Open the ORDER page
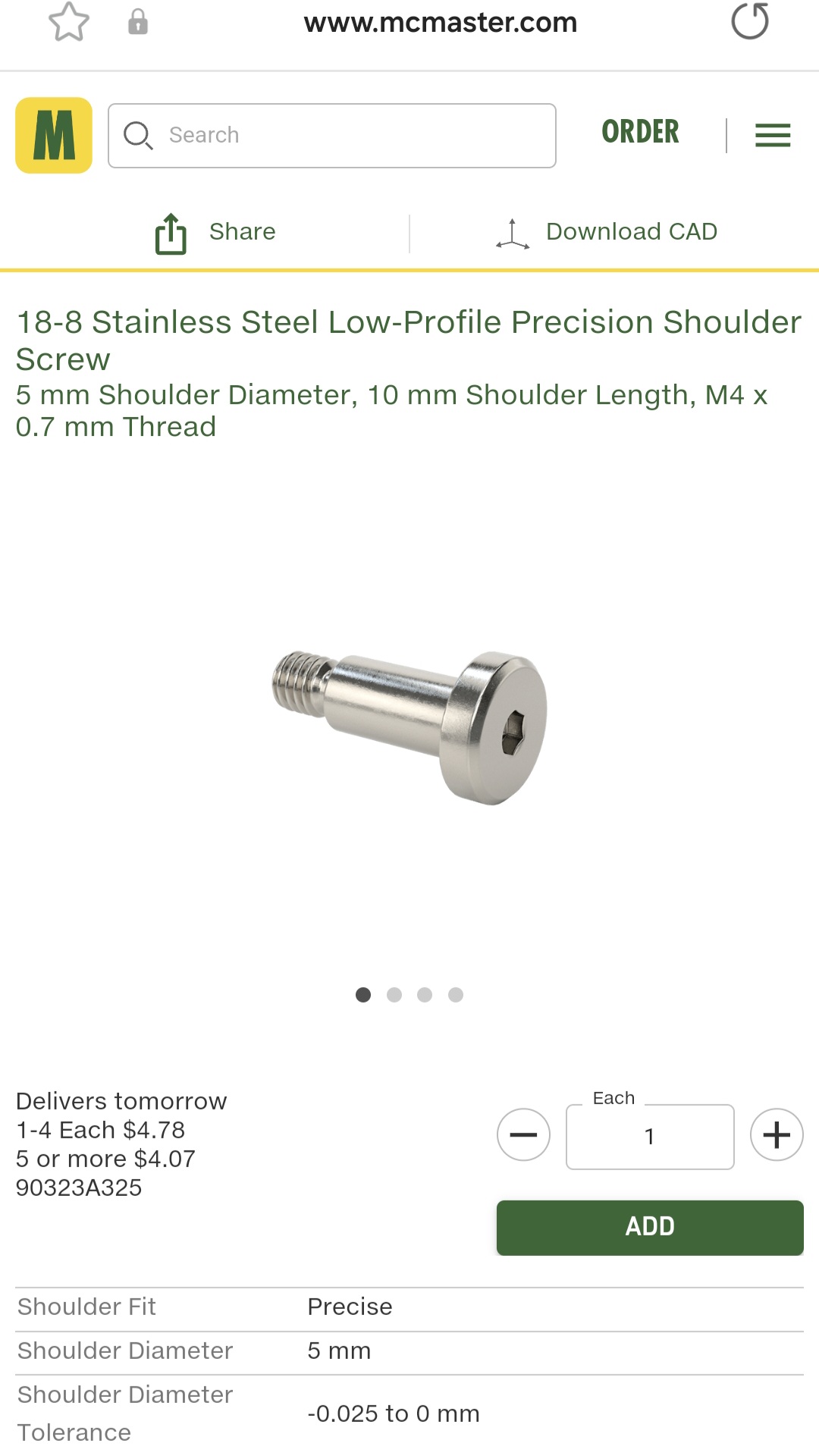The image size is (819, 1456). [x=640, y=132]
